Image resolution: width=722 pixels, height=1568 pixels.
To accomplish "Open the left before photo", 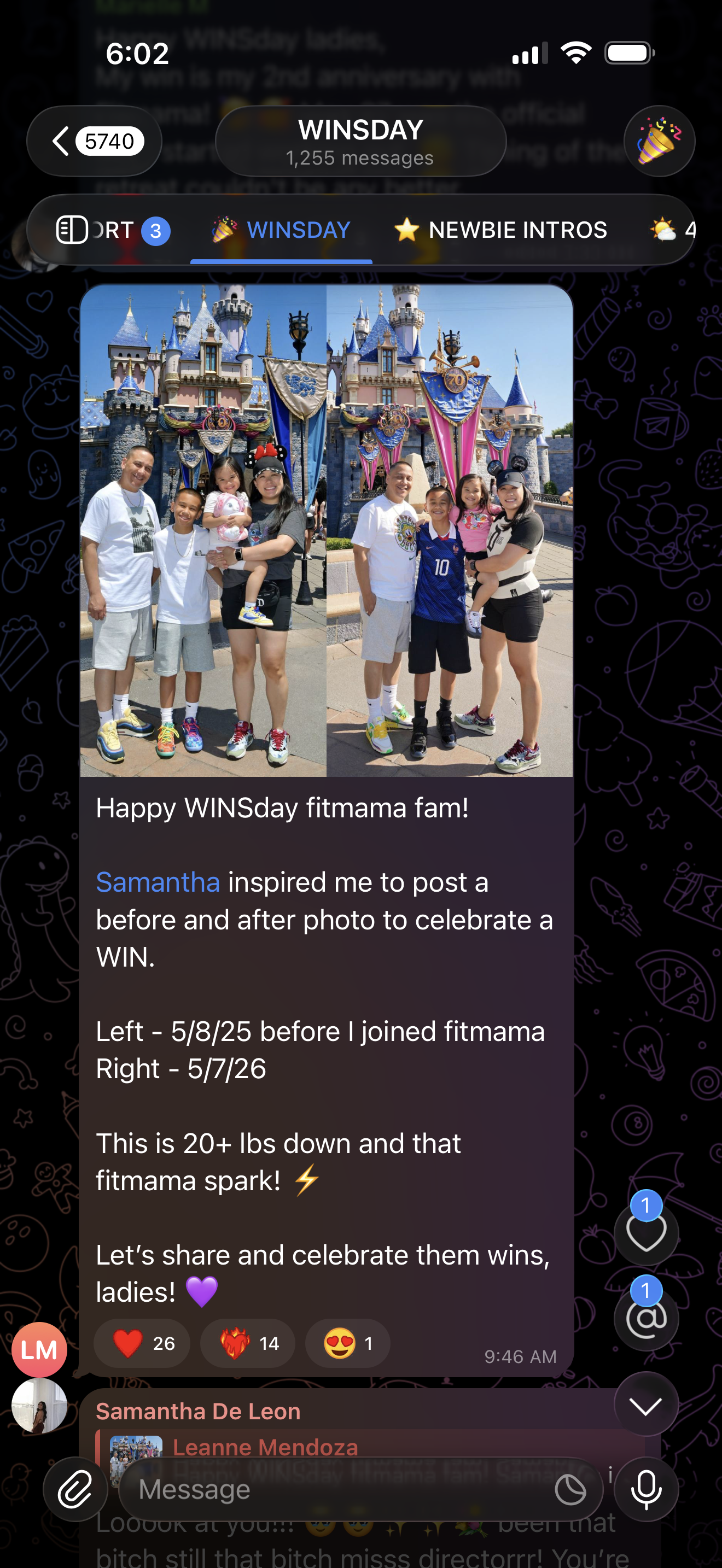I will 203,531.
